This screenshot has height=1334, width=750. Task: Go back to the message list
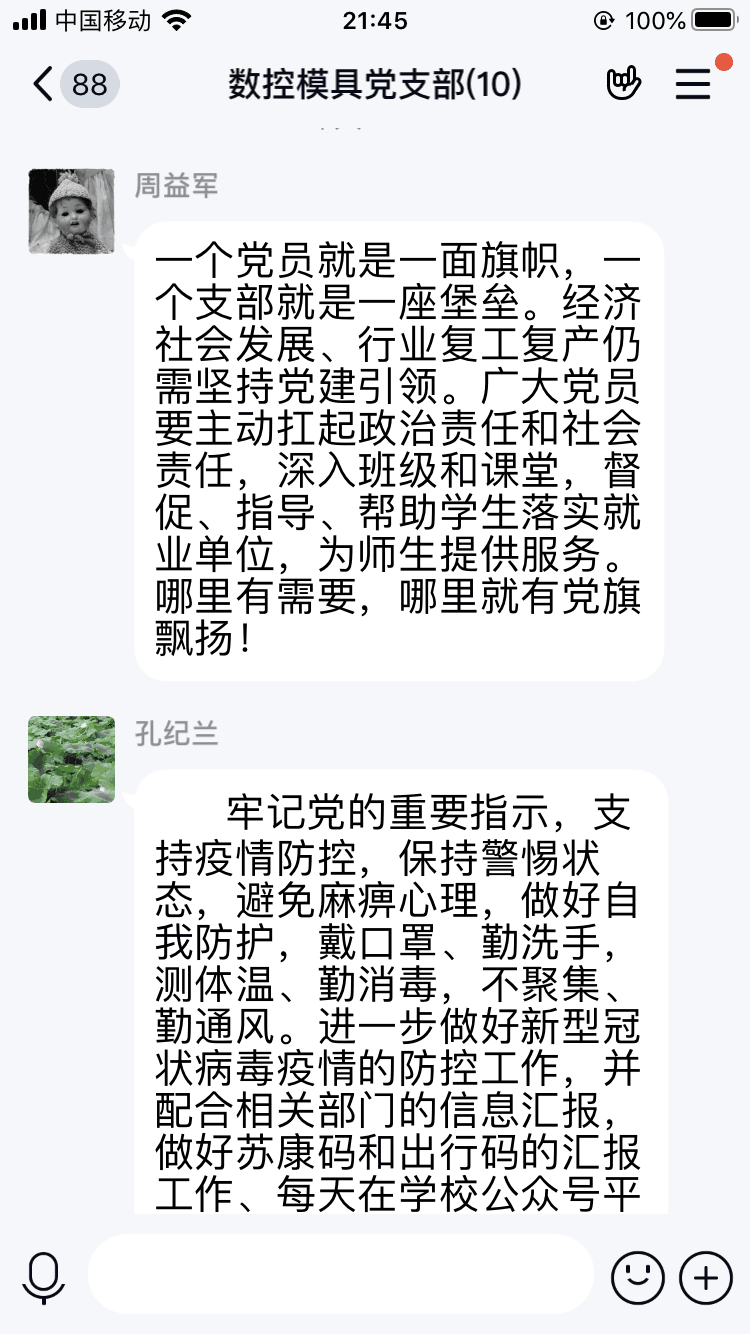pyautogui.click(x=45, y=85)
